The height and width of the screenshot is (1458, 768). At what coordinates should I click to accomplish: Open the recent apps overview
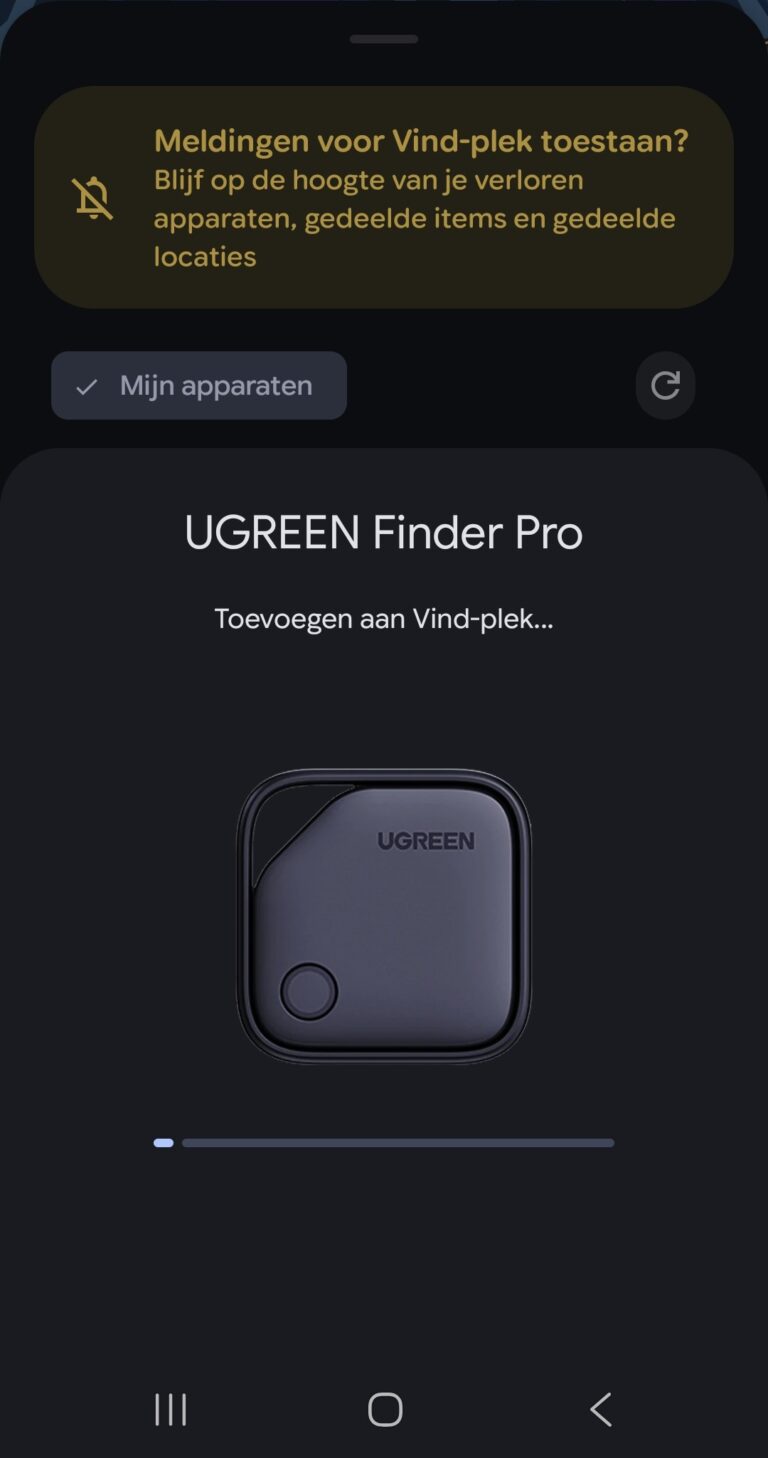click(171, 1409)
